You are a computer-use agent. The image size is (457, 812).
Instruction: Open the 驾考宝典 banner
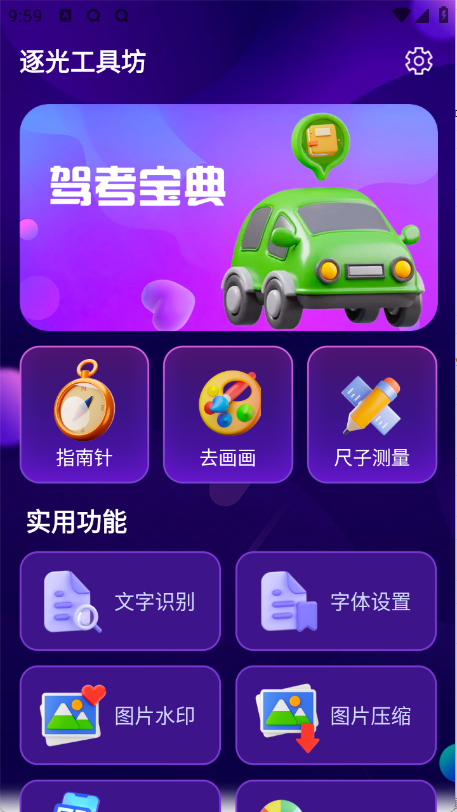coord(228,217)
